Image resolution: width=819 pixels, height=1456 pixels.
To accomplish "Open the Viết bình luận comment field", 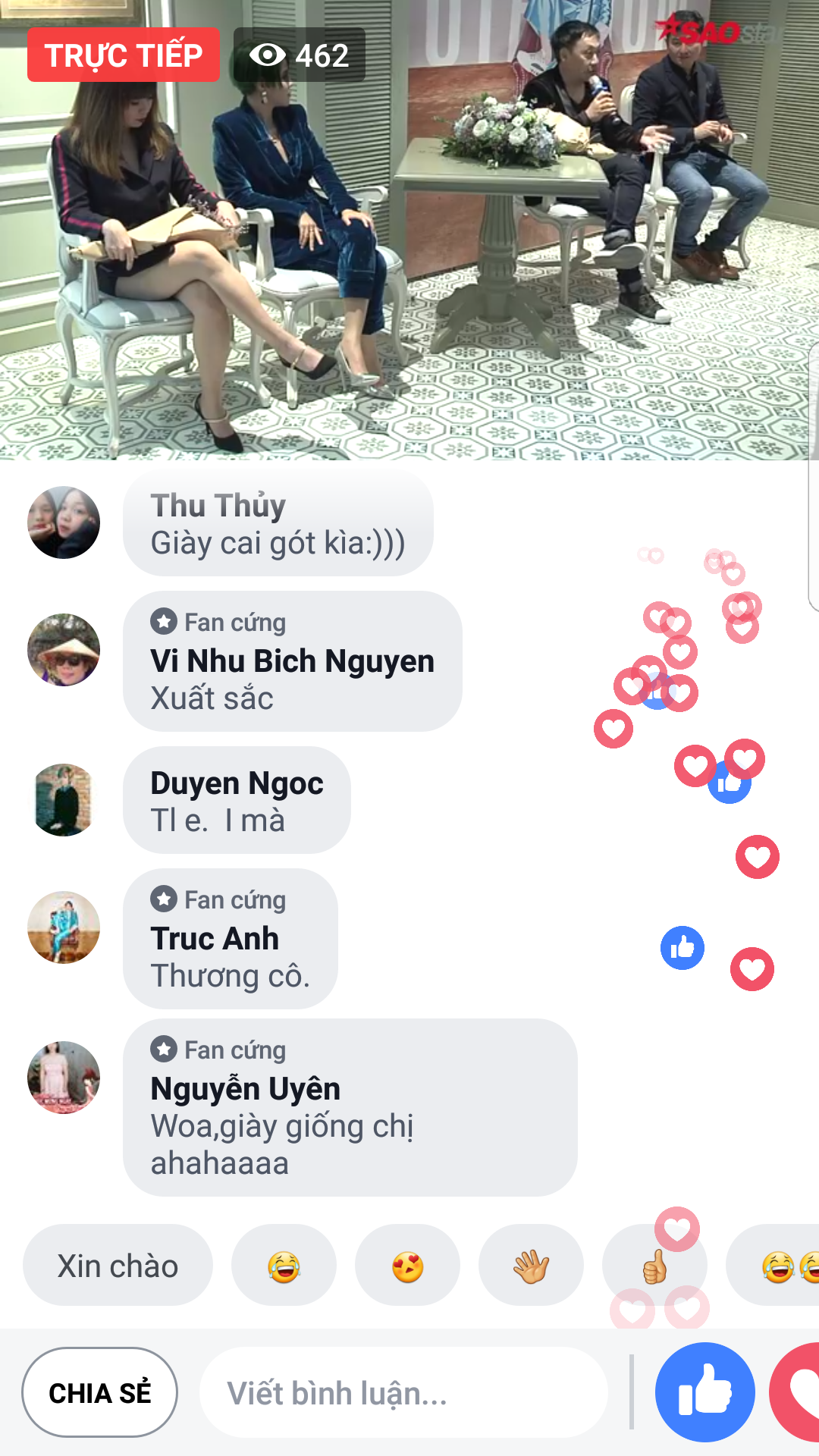I will (403, 1392).
